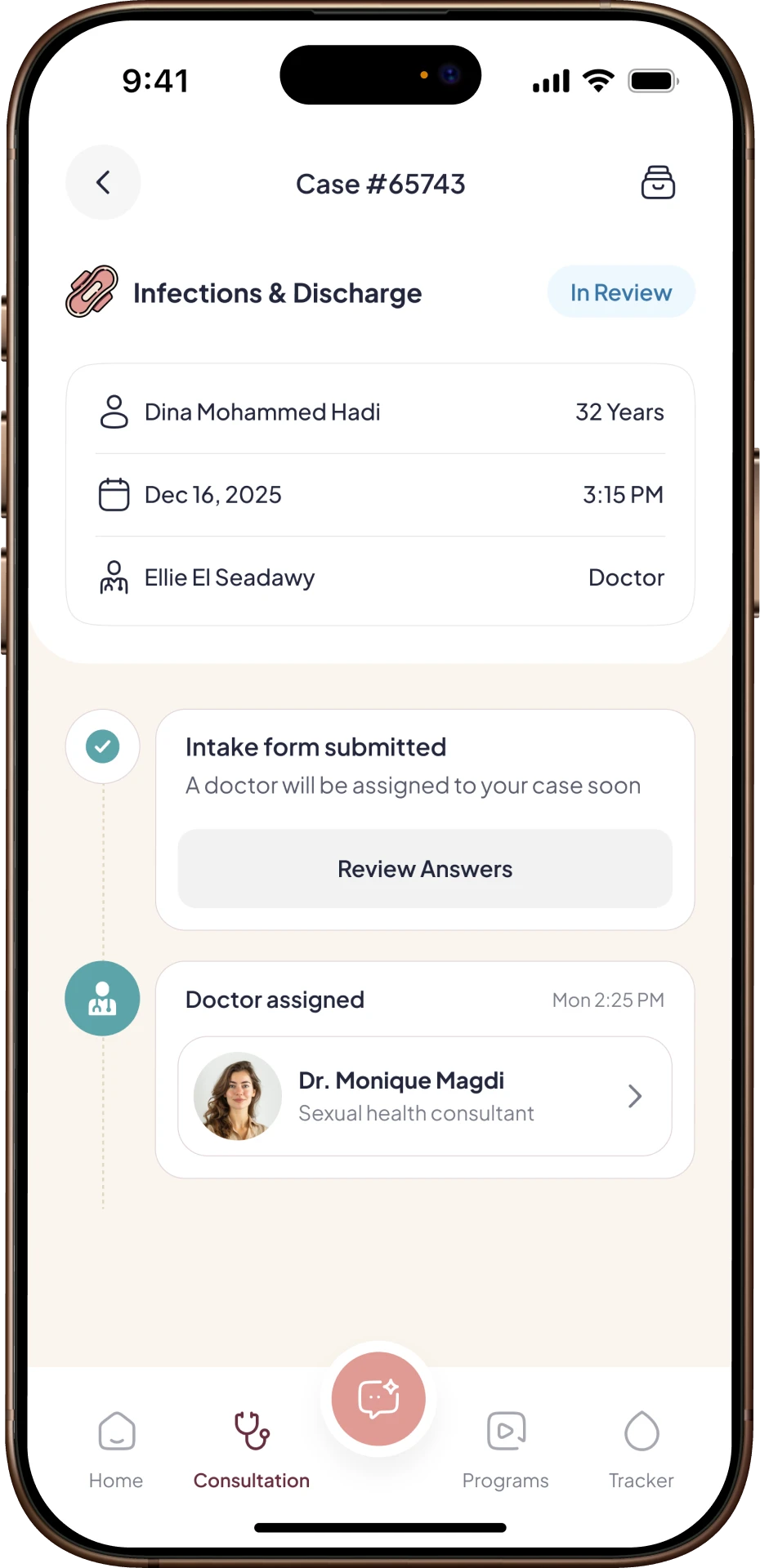This screenshot has height=1568, width=760.
Task: Open Dr. Monique Magdi's profile card
Action: point(425,1096)
